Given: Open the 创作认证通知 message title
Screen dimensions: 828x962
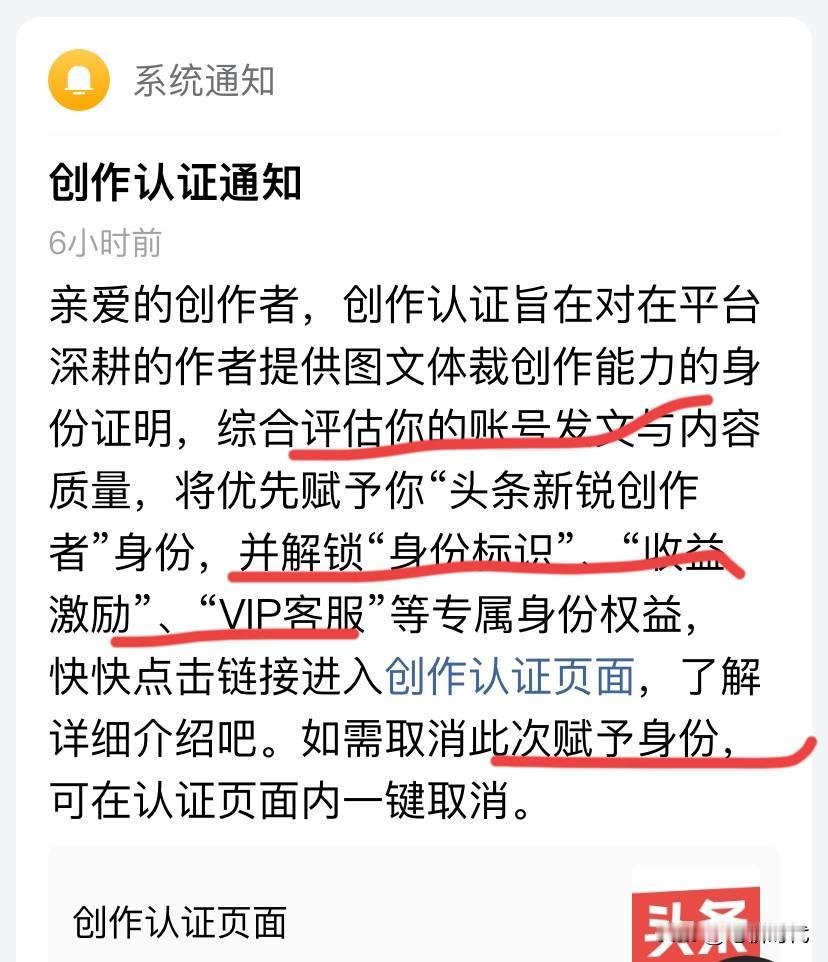Looking at the screenshot, I should tap(177, 183).
